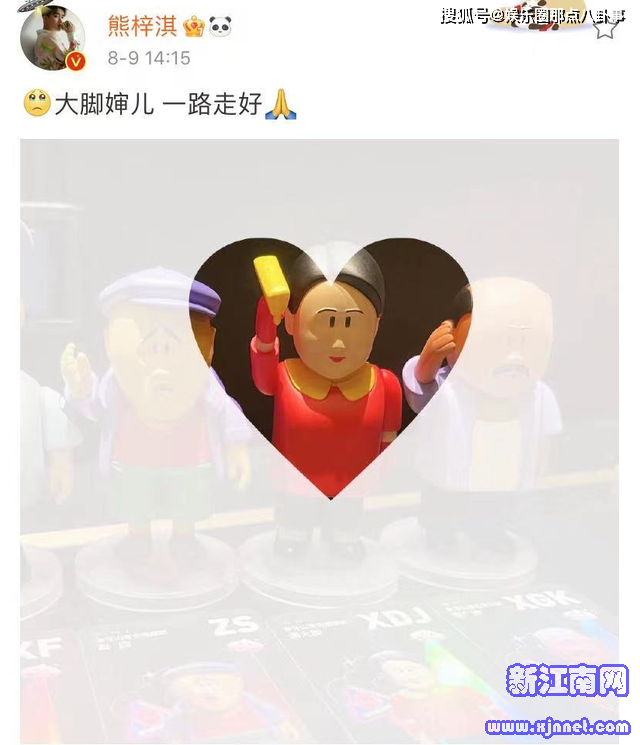Favorite this post with the star icon
This screenshot has width=640, height=745.
pos(605,27)
